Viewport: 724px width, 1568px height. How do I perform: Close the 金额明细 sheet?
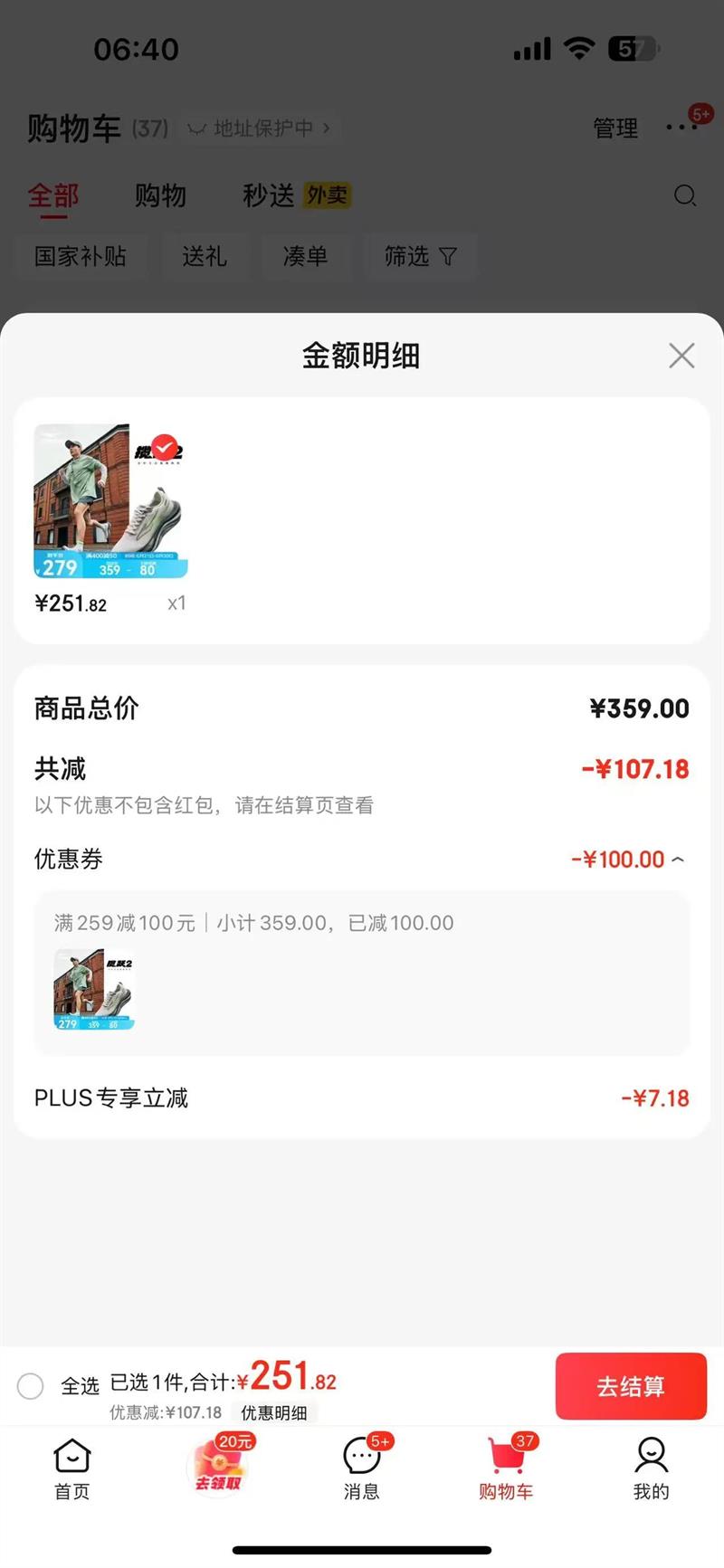681,356
